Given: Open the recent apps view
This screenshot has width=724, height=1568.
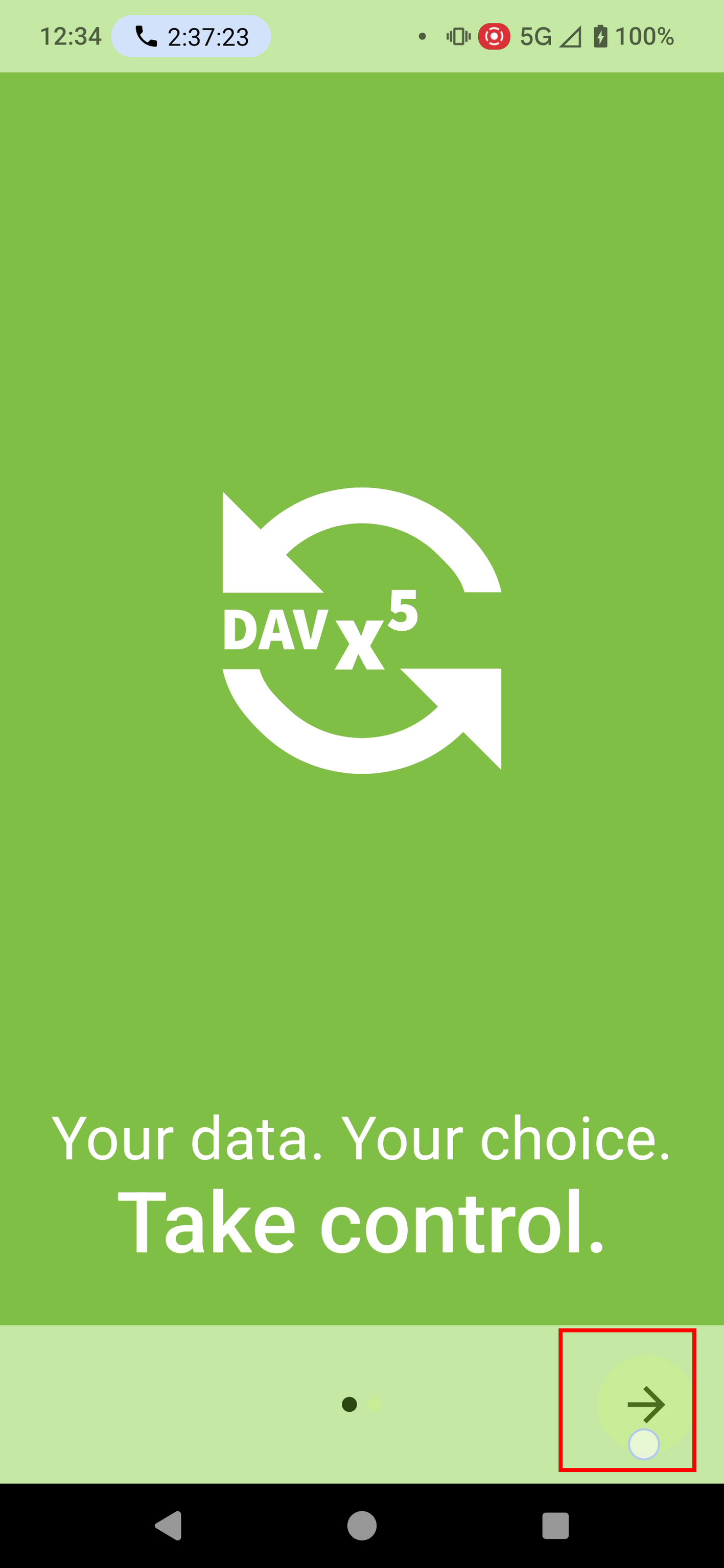Looking at the screenshot, I should [x=555, y=1526].
